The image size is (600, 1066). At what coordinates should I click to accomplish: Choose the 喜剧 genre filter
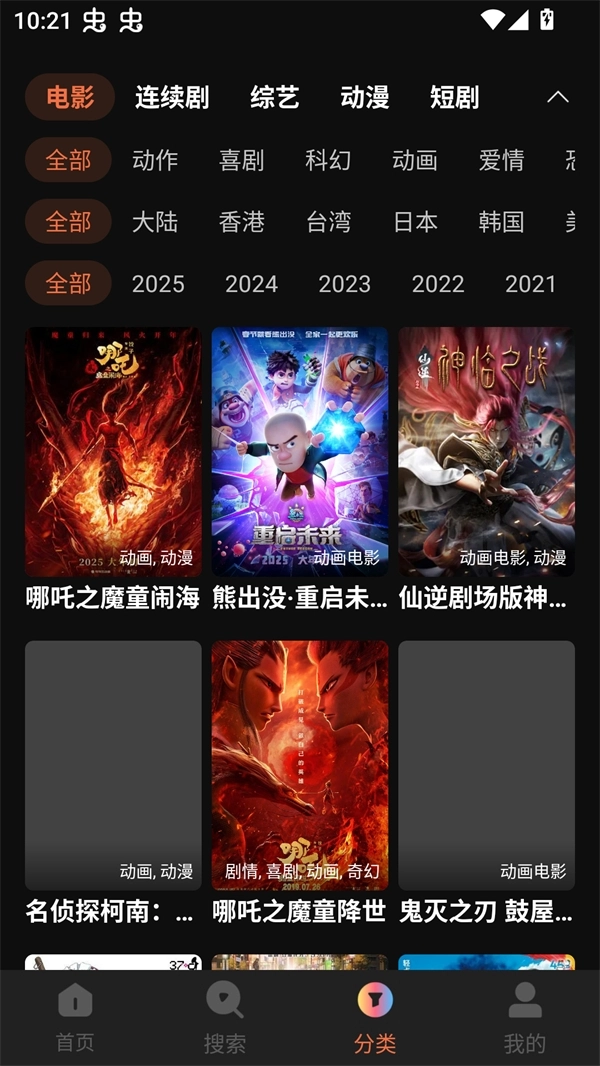tap(242, 160)
